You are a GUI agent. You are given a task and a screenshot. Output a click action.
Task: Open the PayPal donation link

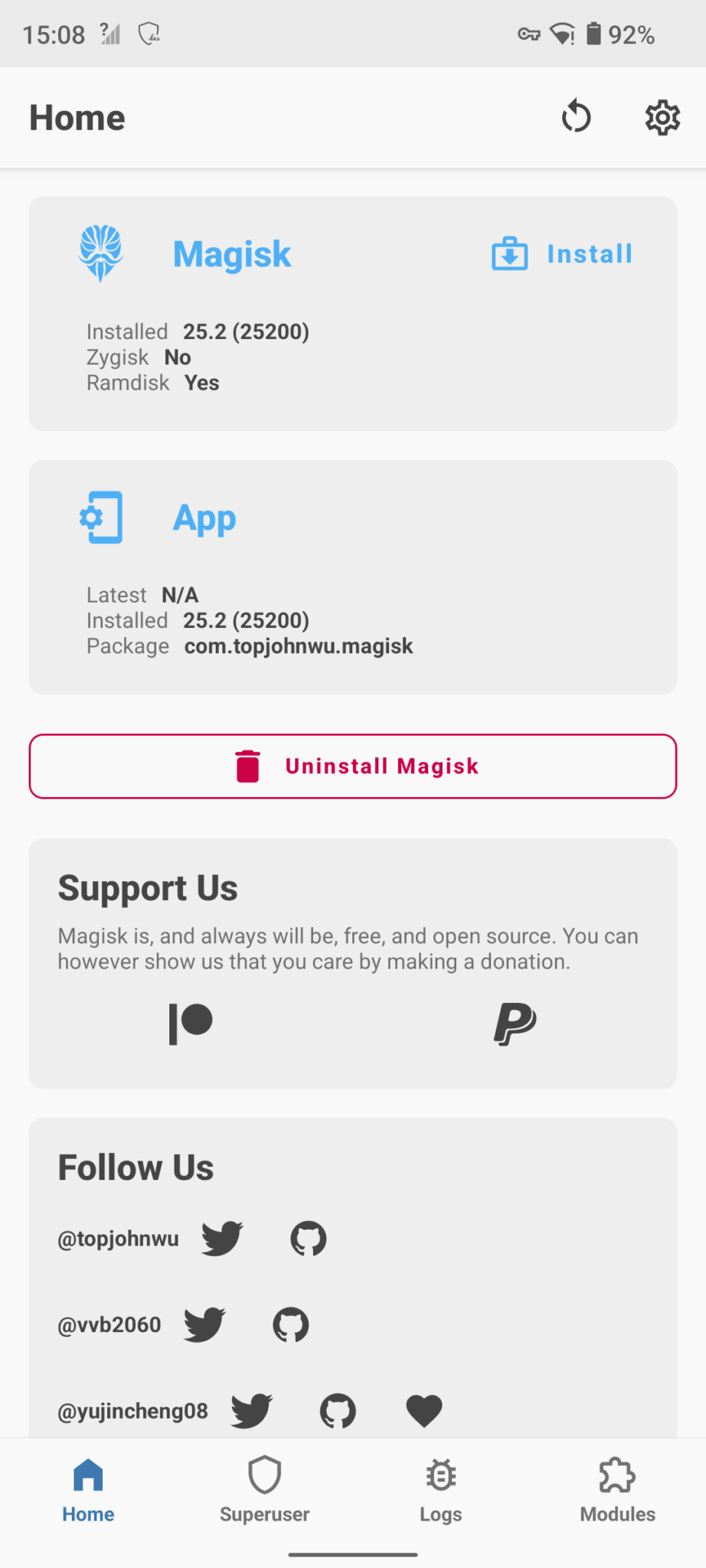pos(515,1024)
